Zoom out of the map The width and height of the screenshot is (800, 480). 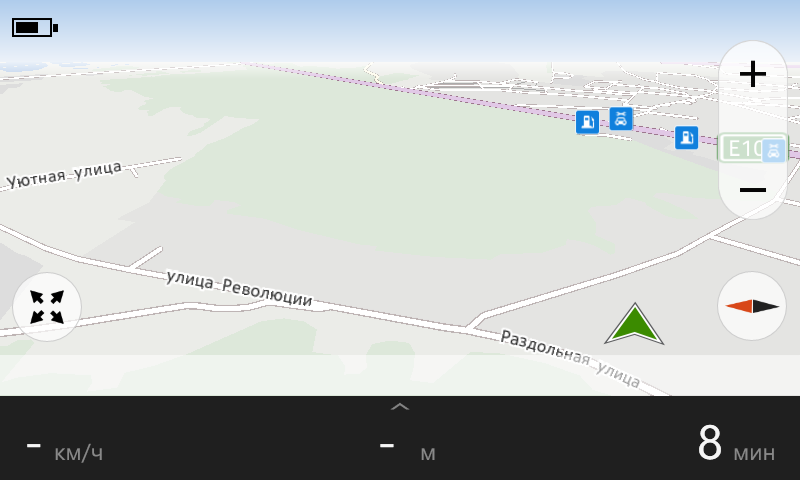click(752, 190)
